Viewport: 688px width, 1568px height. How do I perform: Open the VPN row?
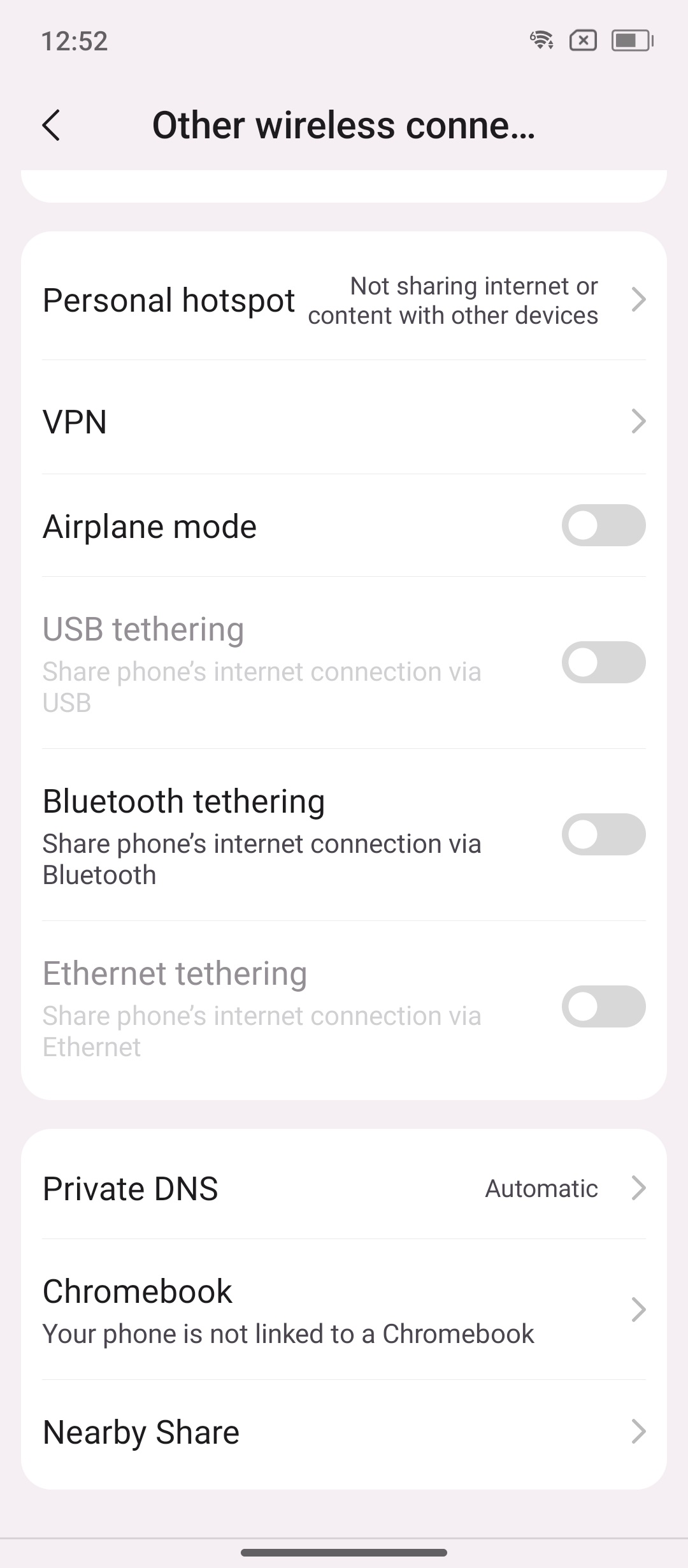pyautogui.click(x=344, y=421)
